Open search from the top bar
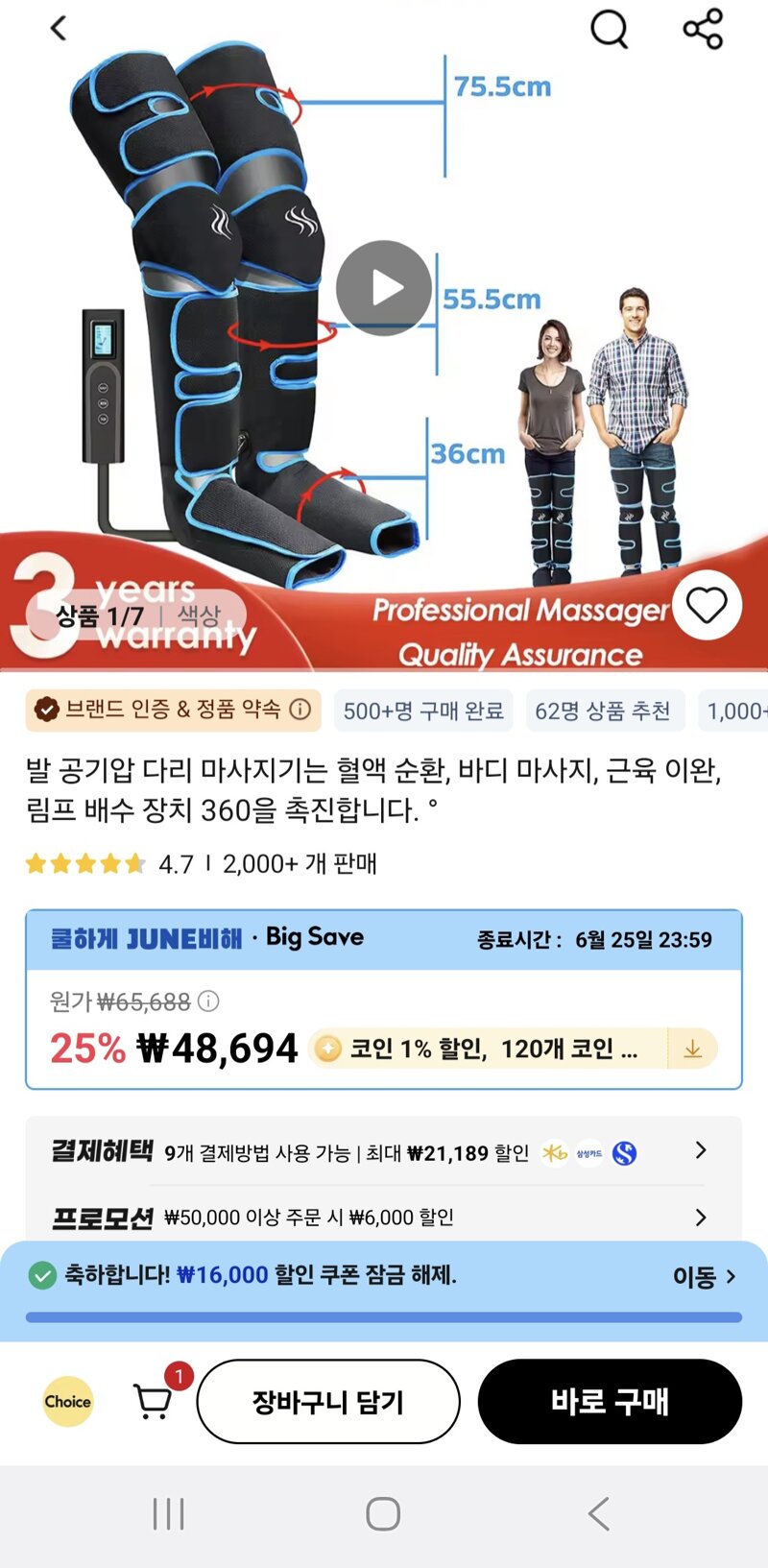The height and width of the screenshot is (1568, 768). 609,29
